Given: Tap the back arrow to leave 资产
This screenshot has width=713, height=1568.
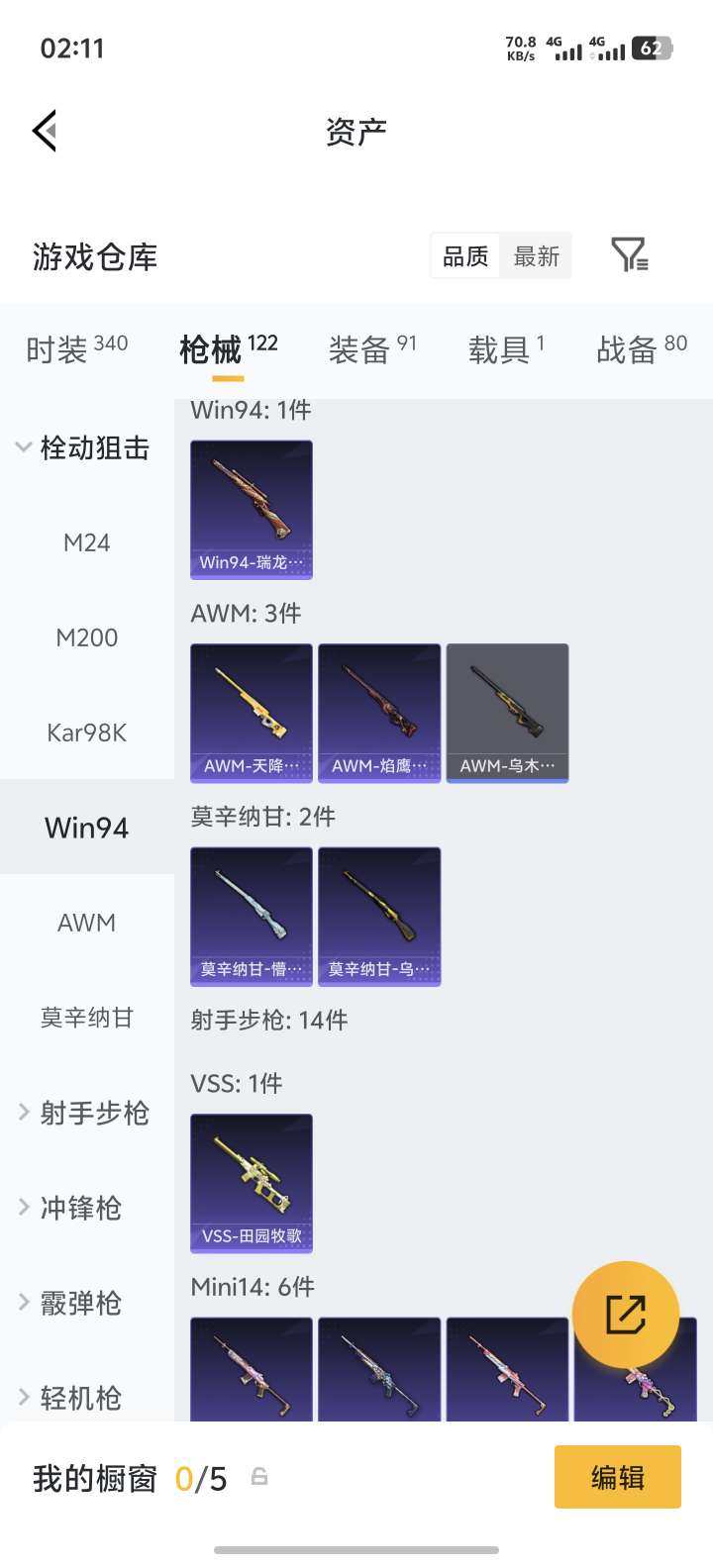Looking at the screenshot, I should tap(44, 130).
